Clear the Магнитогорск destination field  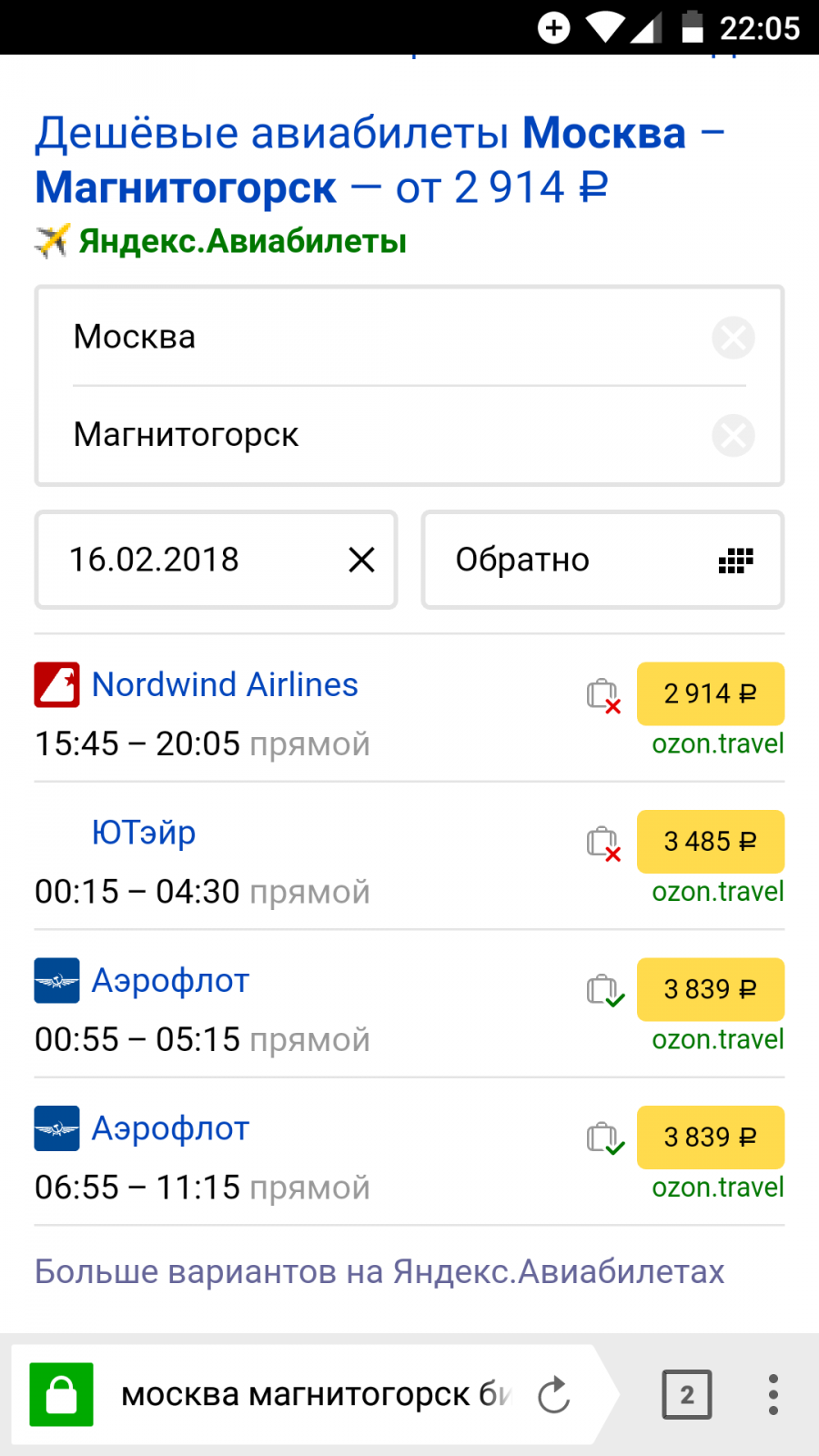coord(733,436)
